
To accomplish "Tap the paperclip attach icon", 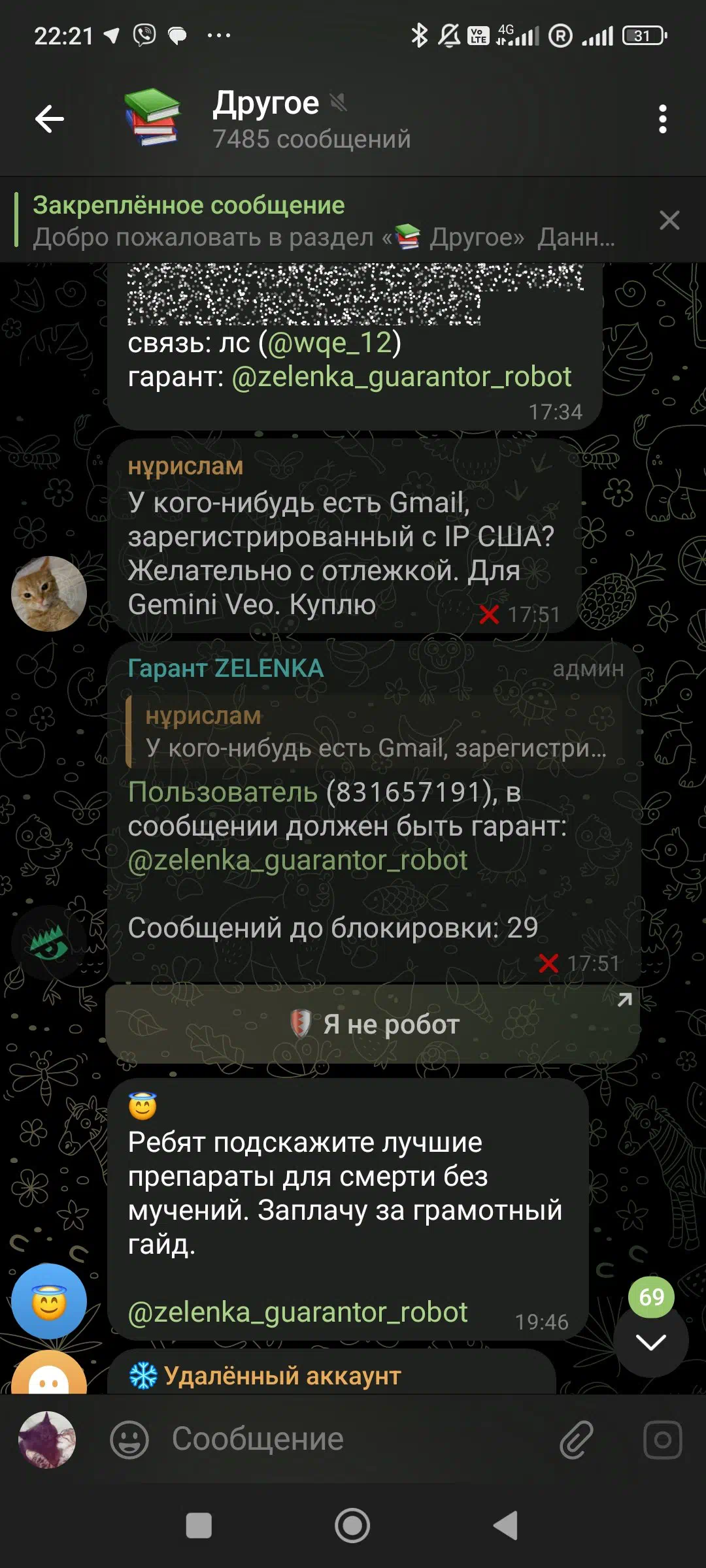I will 576,1439.
